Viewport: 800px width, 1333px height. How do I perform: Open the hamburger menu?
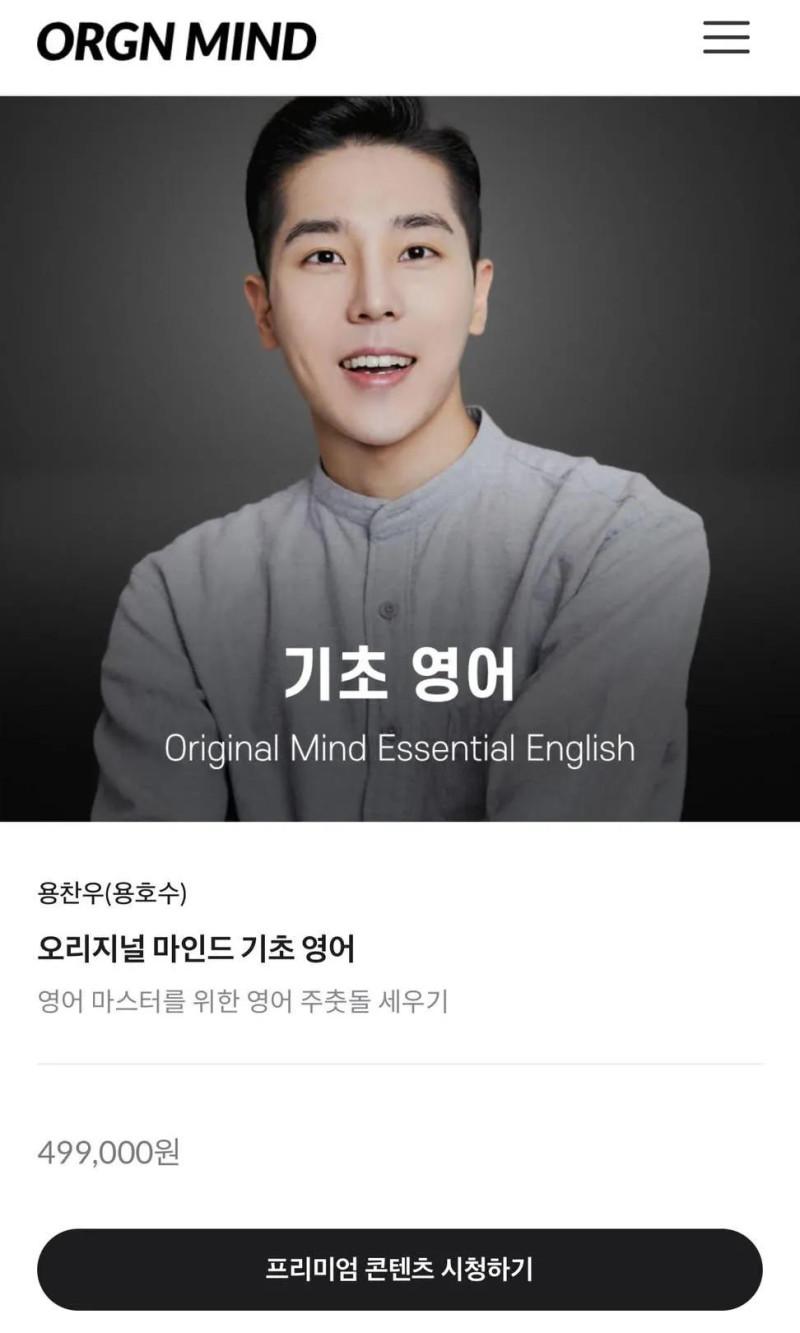[726, 38]
